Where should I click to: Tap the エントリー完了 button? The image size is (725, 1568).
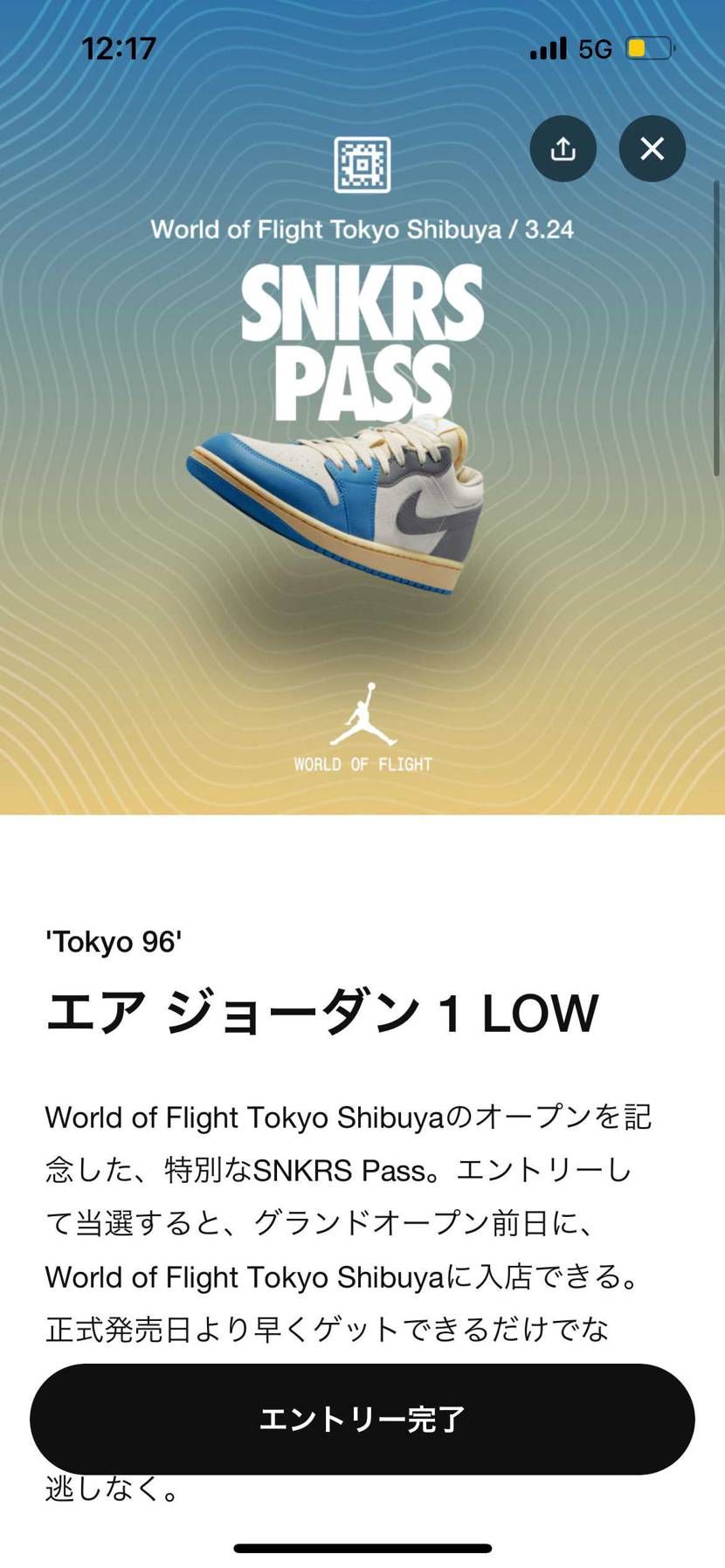(362, 1419)
